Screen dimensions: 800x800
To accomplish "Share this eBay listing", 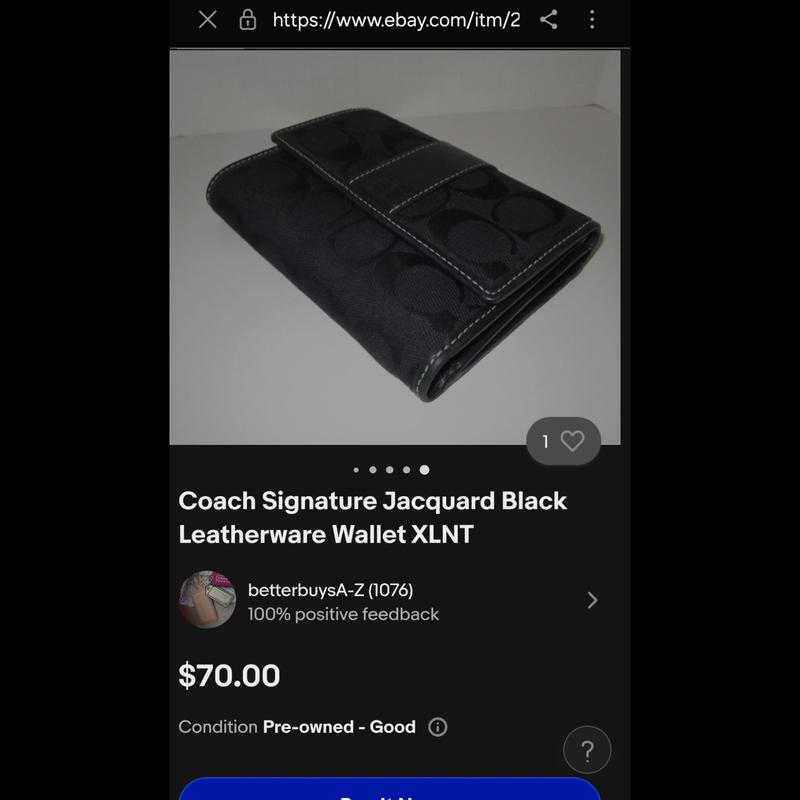I will [549, 20].
